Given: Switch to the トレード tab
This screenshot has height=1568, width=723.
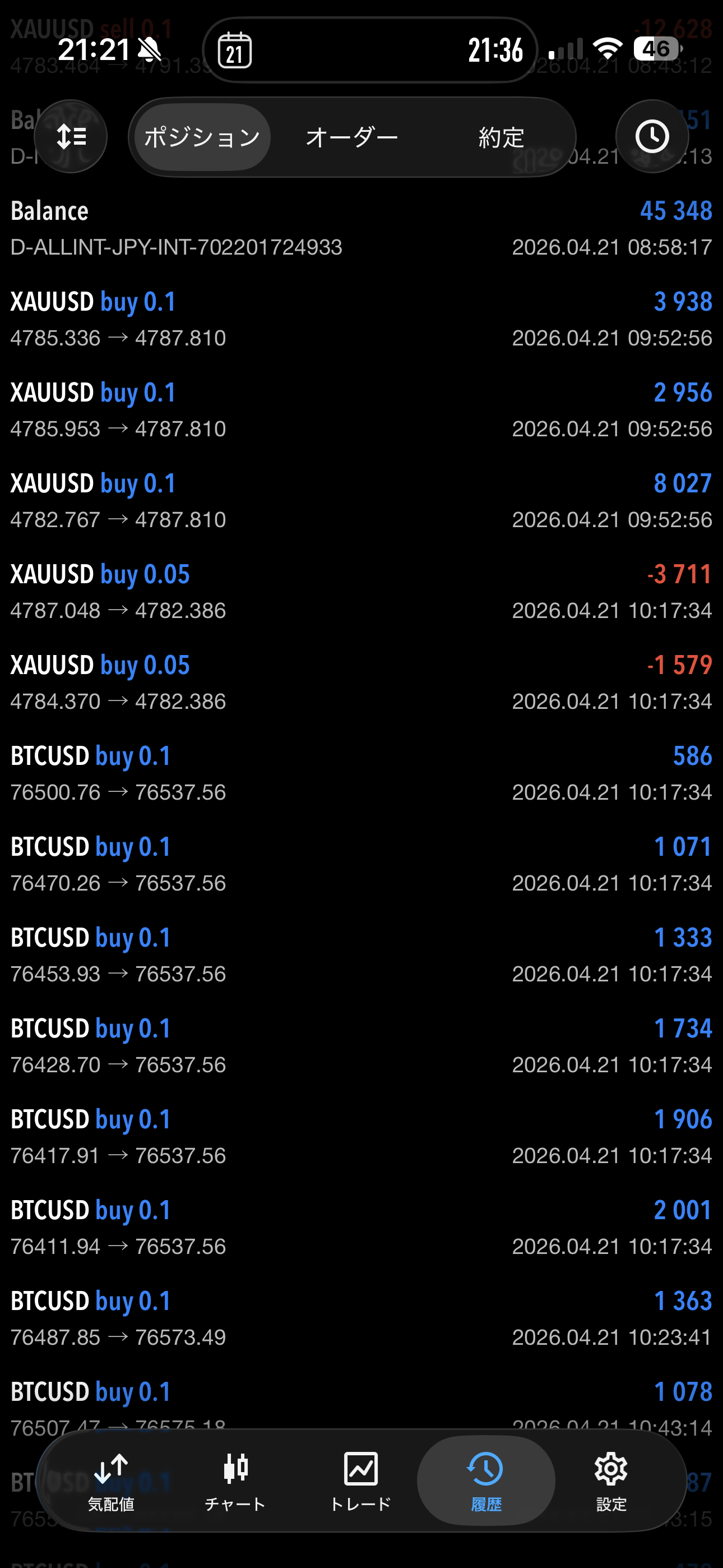Looking at the screenshot, I should coord(360,1481).
